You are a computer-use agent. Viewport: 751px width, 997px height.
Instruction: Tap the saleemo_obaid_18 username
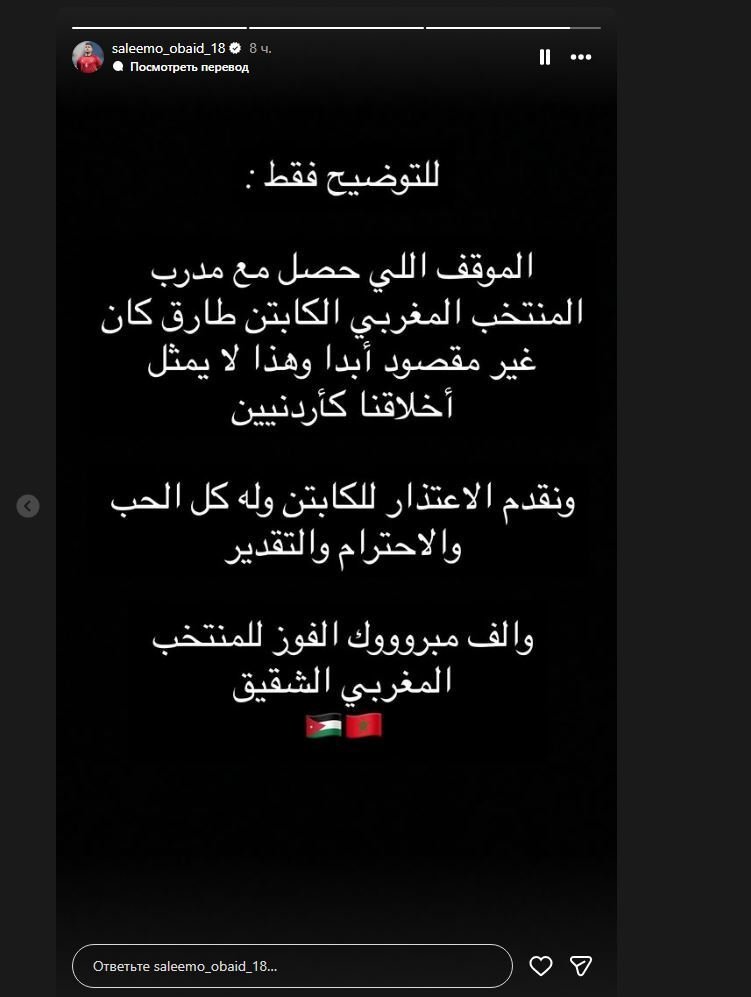169,48
